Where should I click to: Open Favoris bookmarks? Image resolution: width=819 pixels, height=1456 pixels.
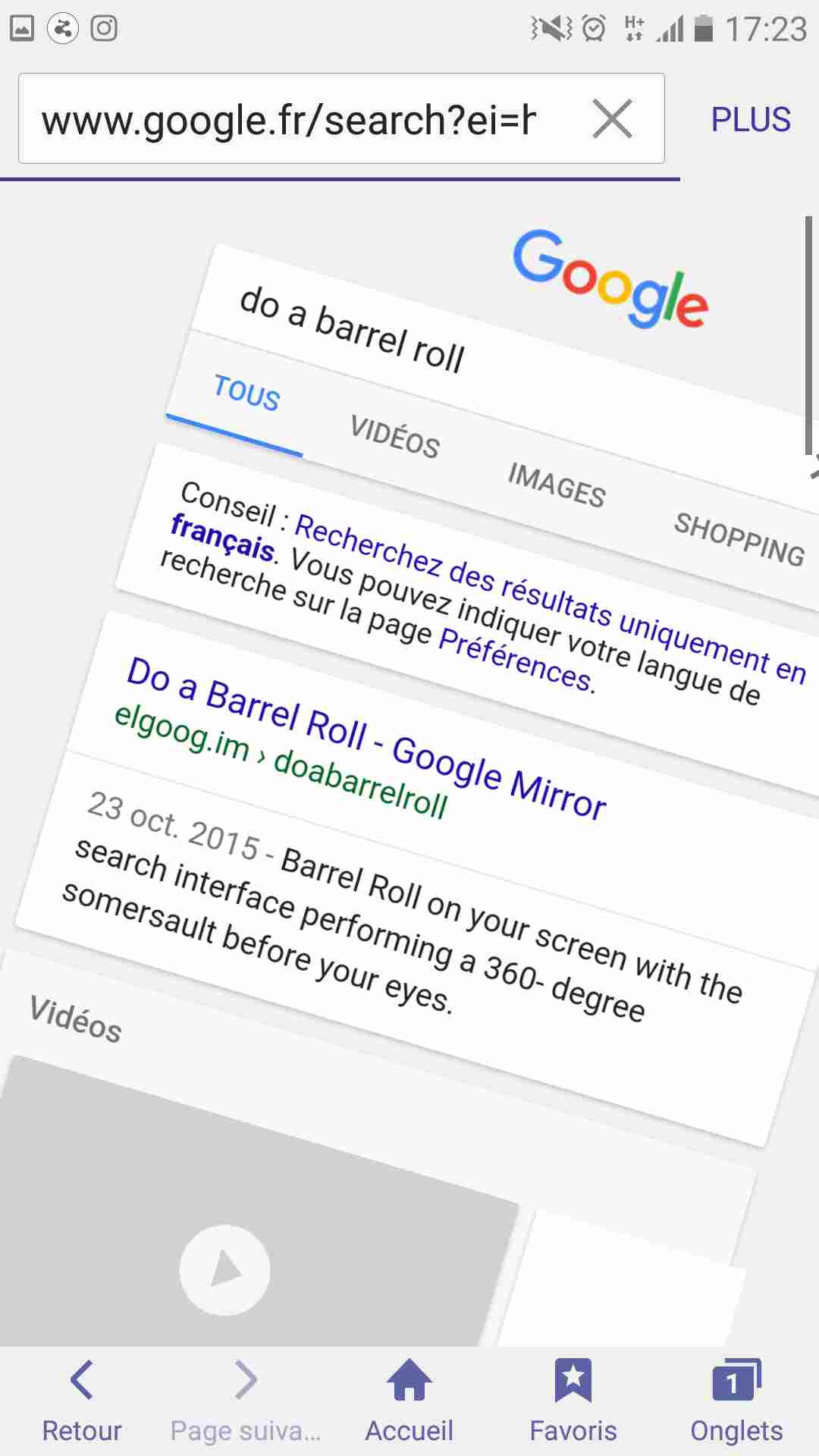[x=573, y=1401]
